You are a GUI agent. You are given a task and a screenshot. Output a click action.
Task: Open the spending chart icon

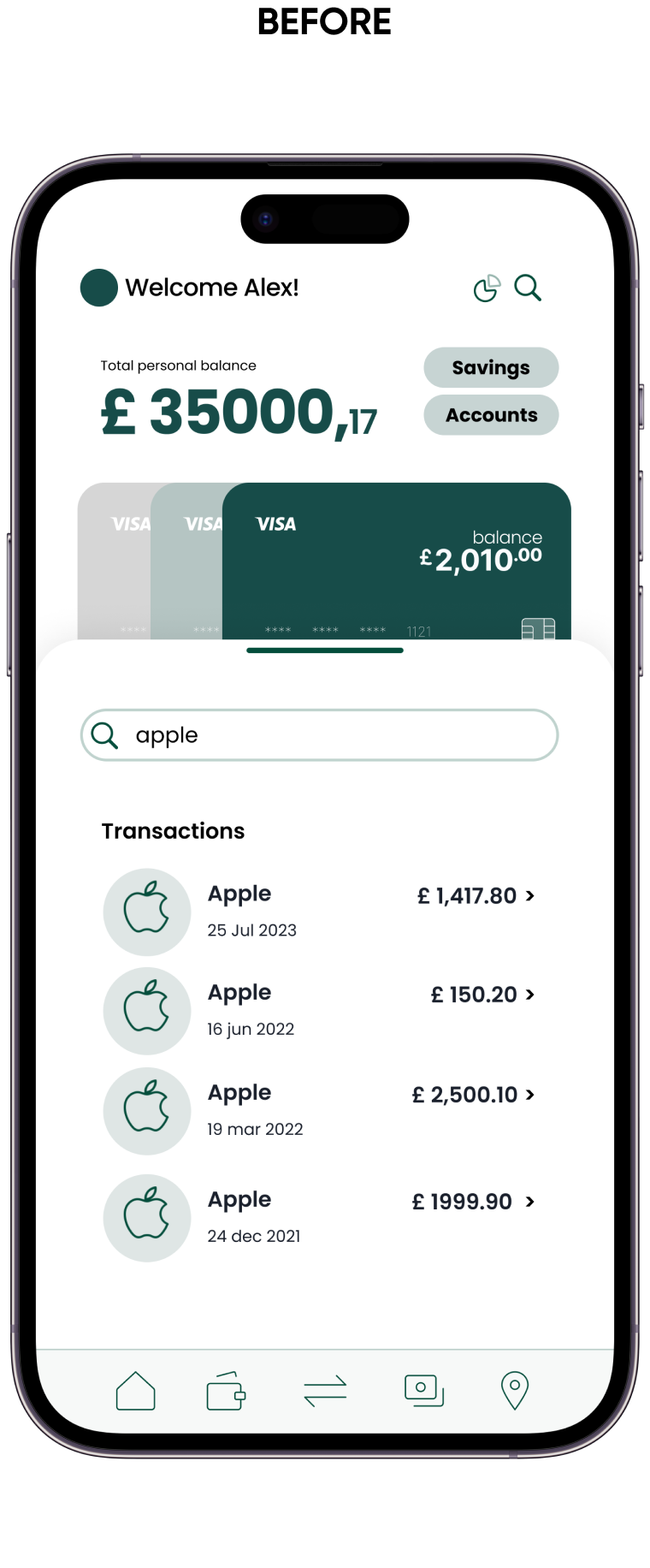pyautogui.click(x=487, y=288)
